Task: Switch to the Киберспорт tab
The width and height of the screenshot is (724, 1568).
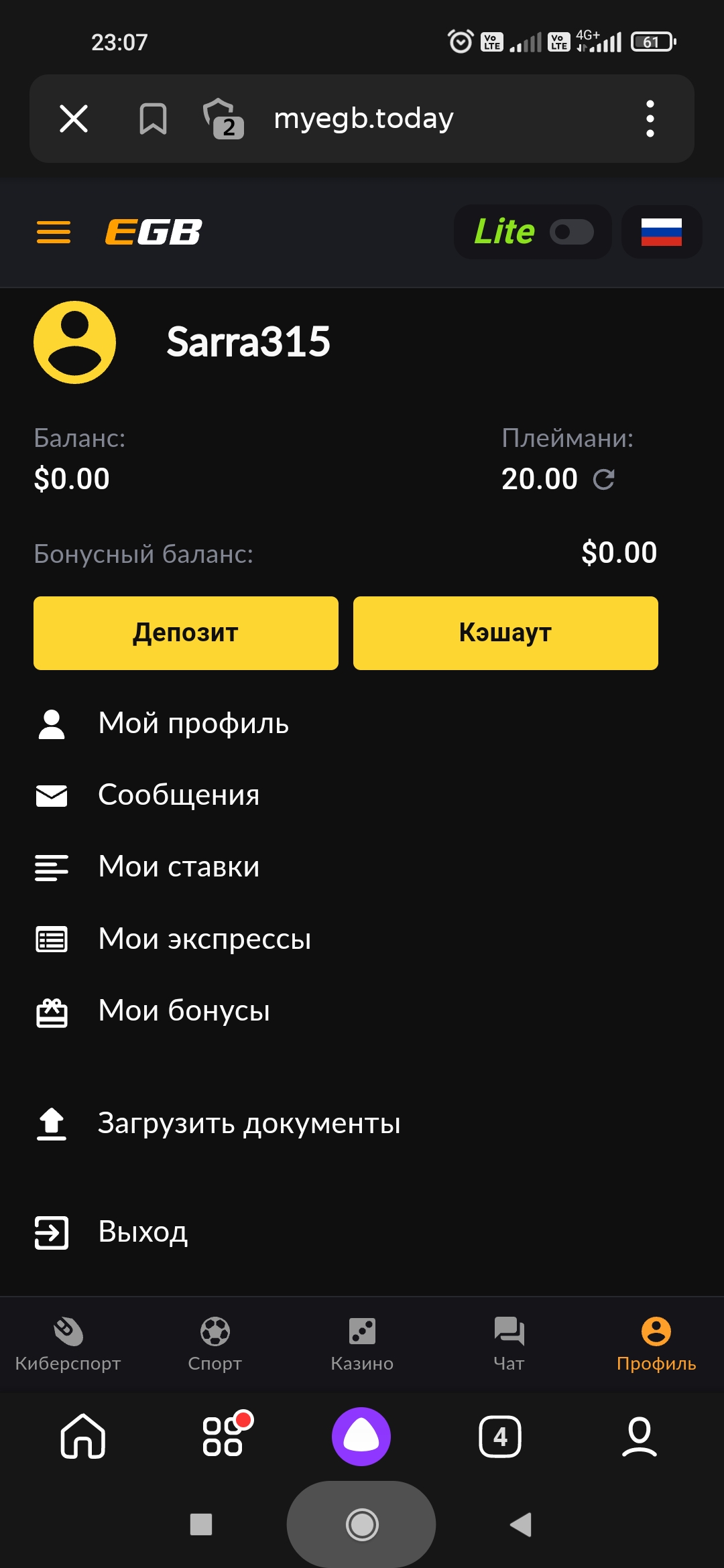Action: tap(68, 1344)
